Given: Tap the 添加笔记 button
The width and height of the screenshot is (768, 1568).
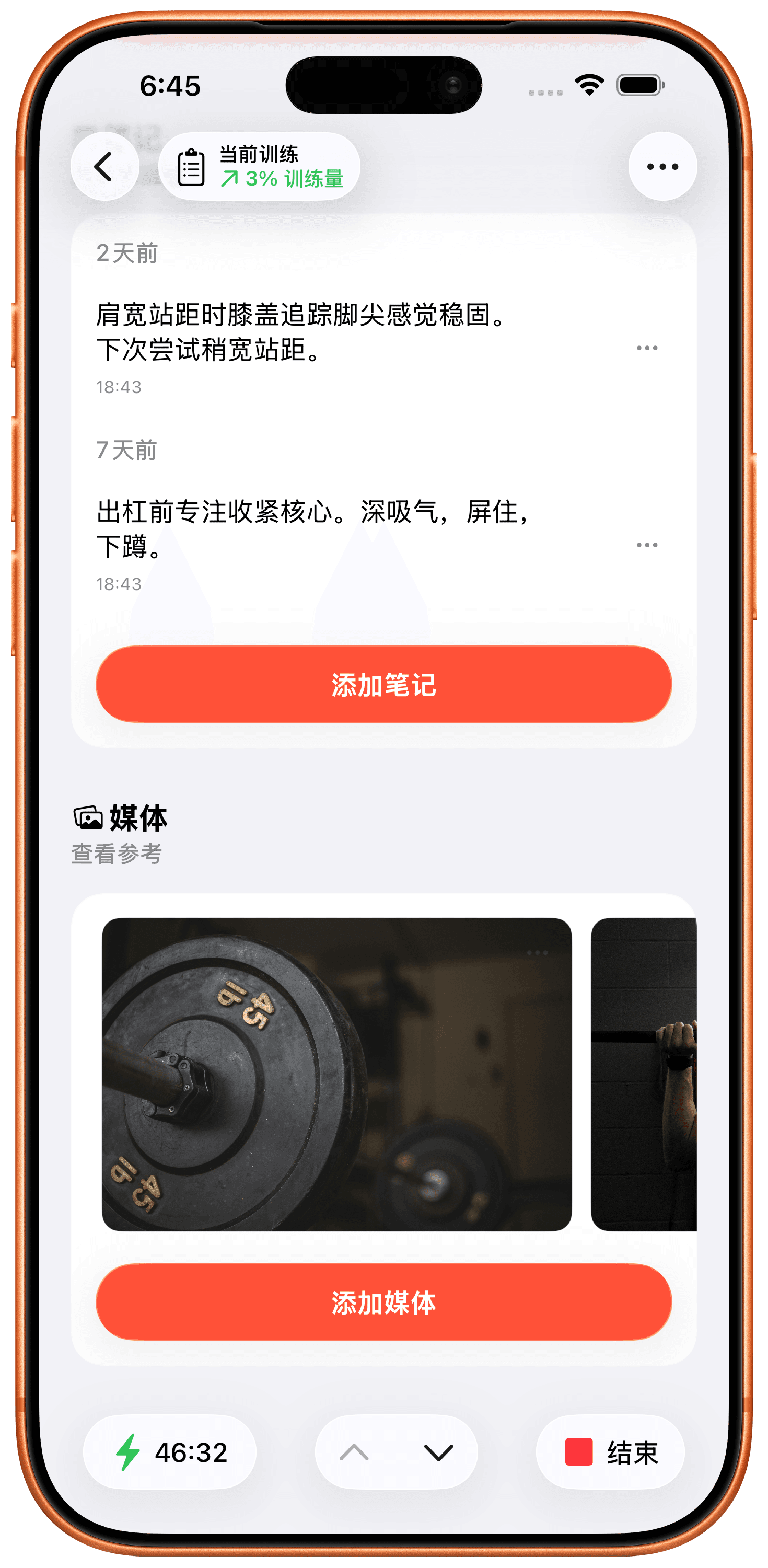Looking at the screenshot, I should [384, 686].
